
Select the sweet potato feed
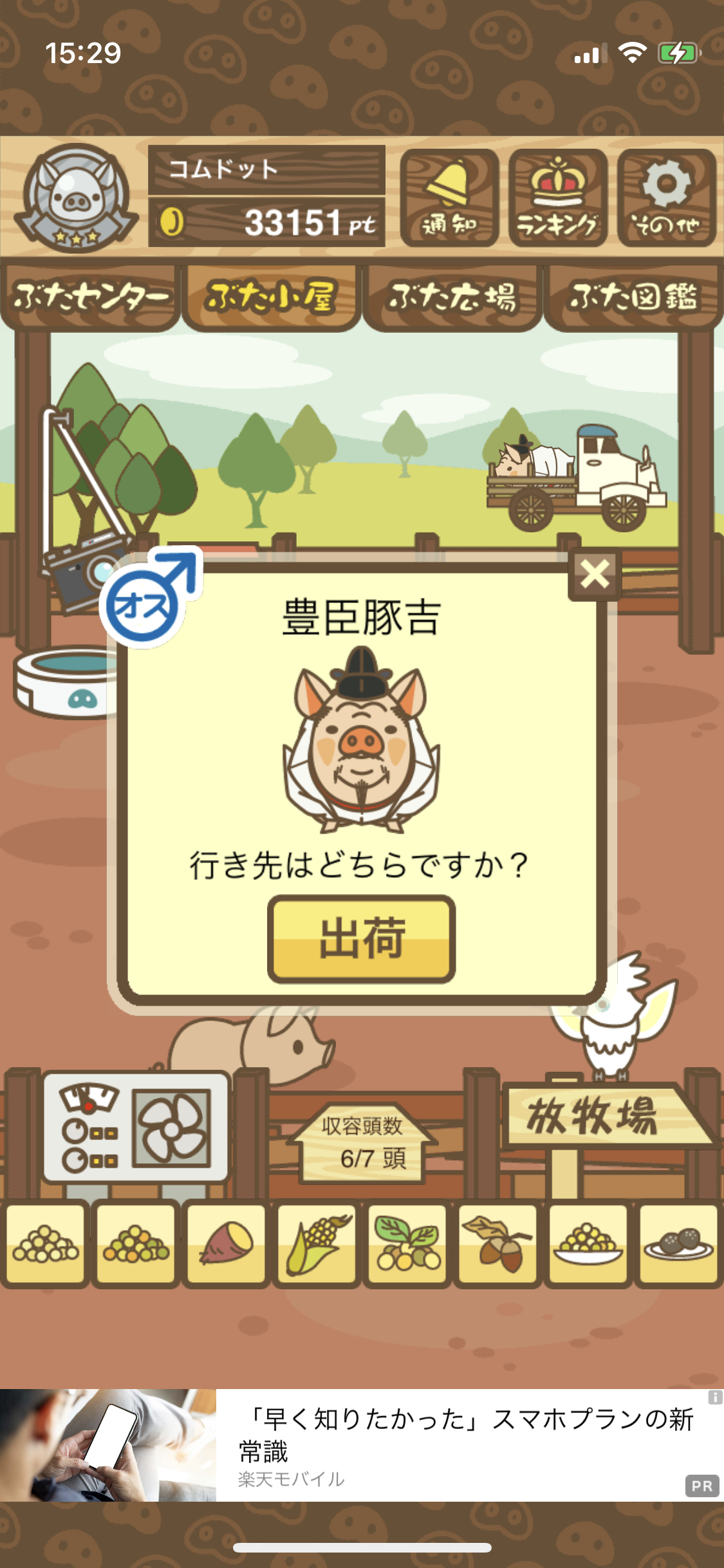click(227, 1244)
